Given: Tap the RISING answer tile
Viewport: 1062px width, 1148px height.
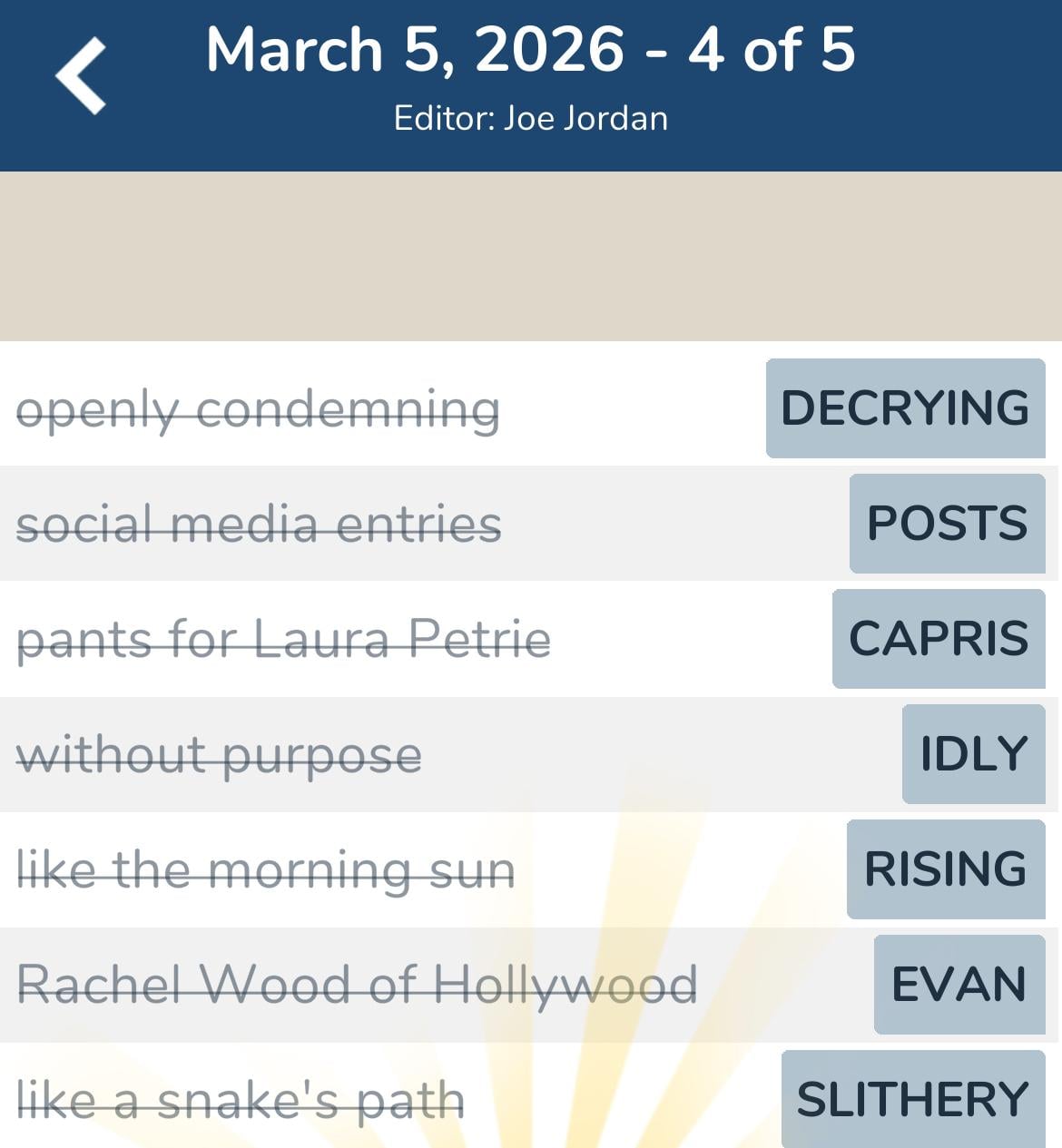Looking at the screenshot, I should pos(946,869).
